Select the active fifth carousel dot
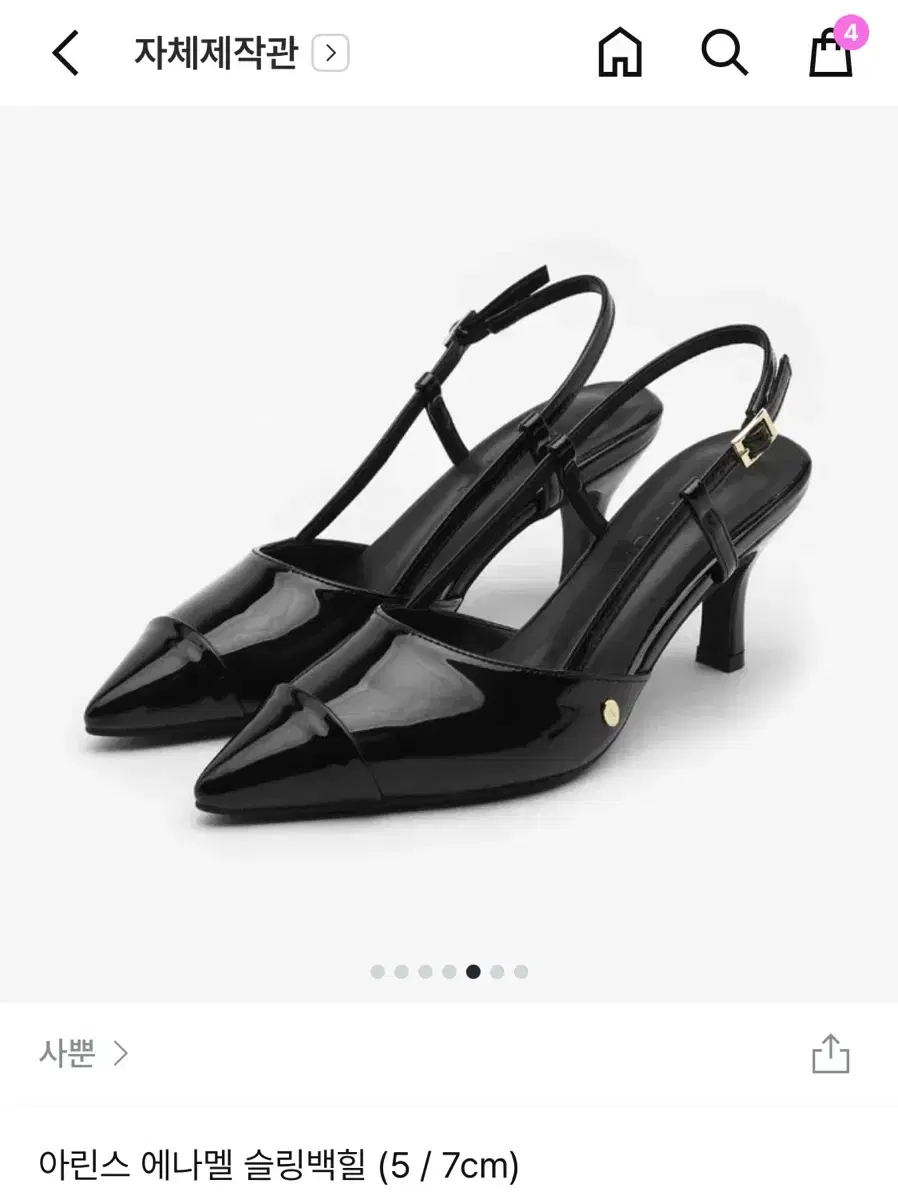Screen dimensions: 898x1200 point(474,969)
